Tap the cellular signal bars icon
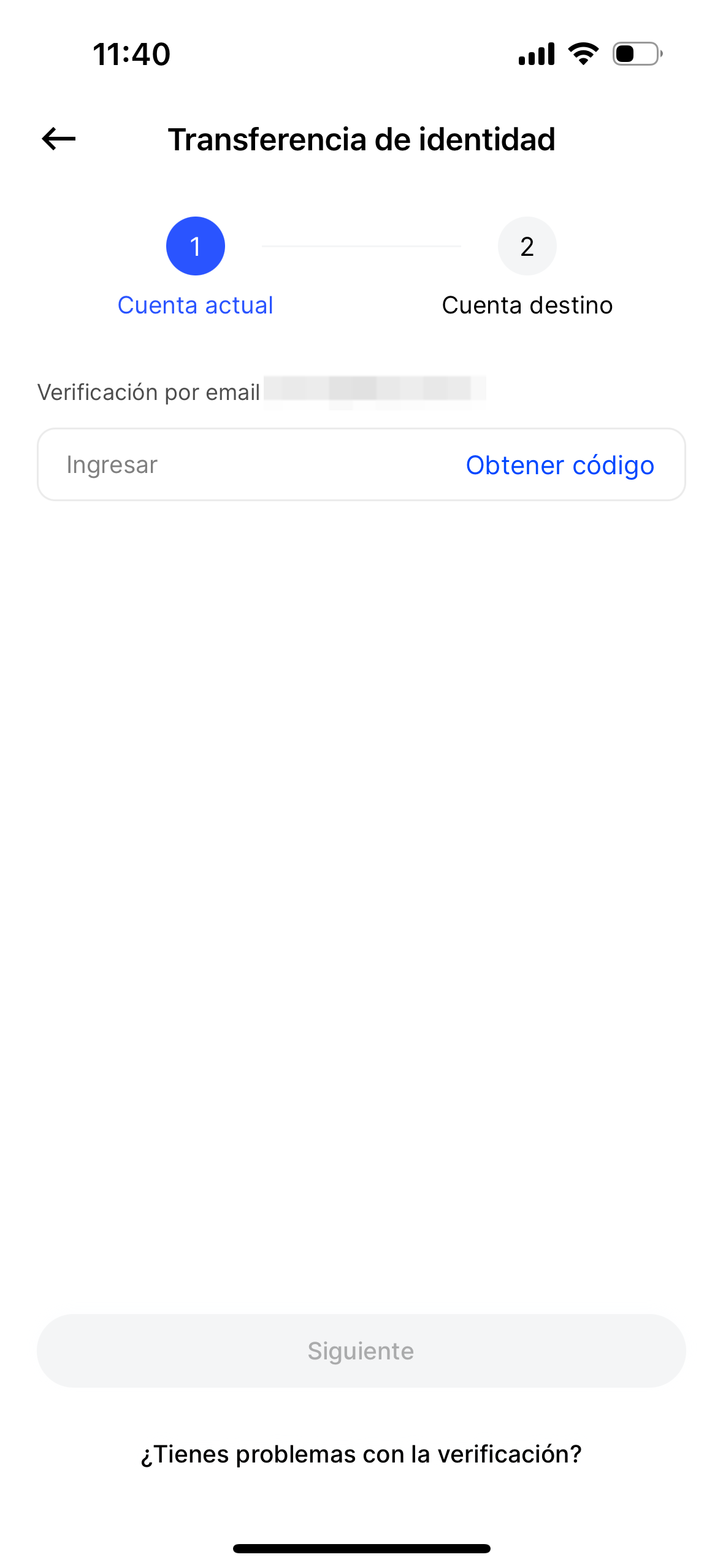 click(536, 54)
